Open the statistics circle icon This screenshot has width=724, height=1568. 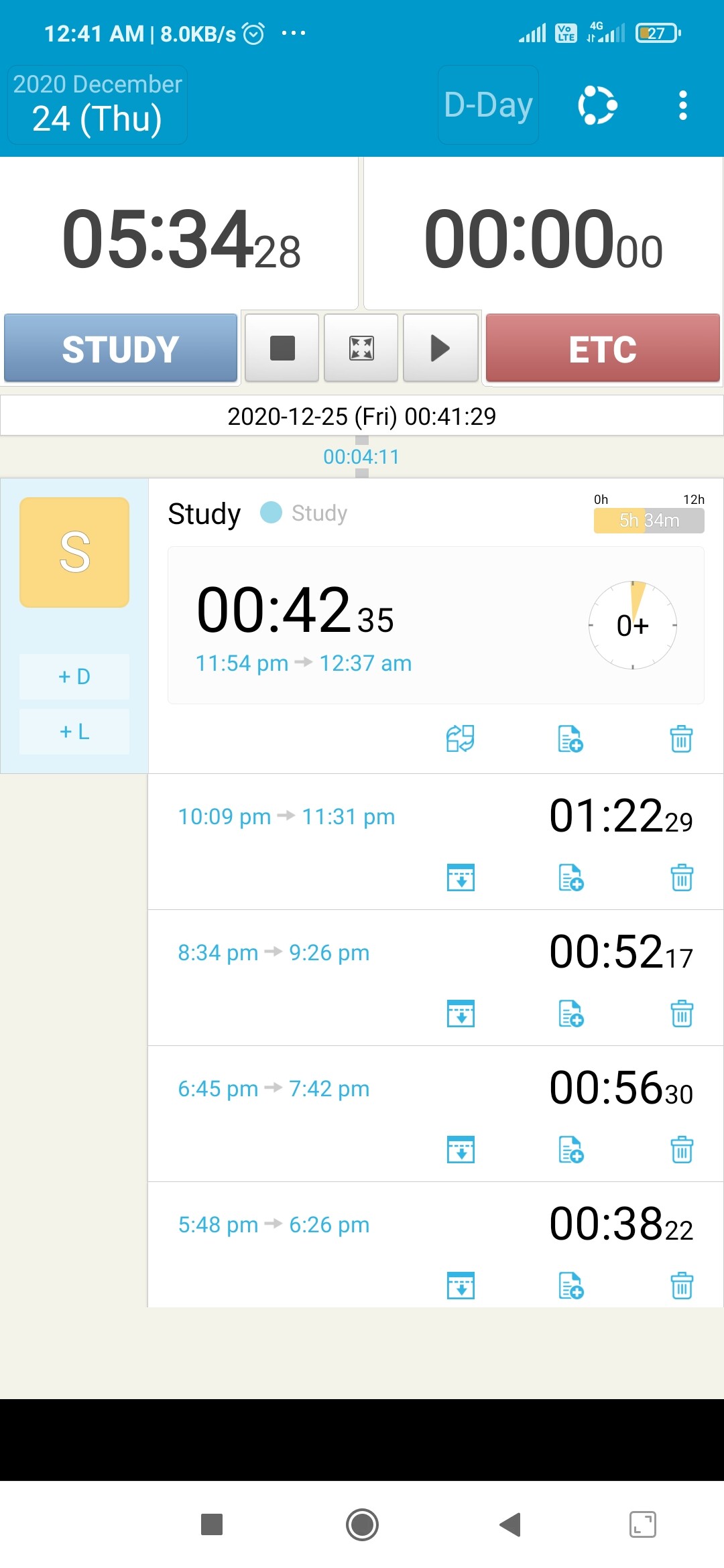[x=597, y=105]
